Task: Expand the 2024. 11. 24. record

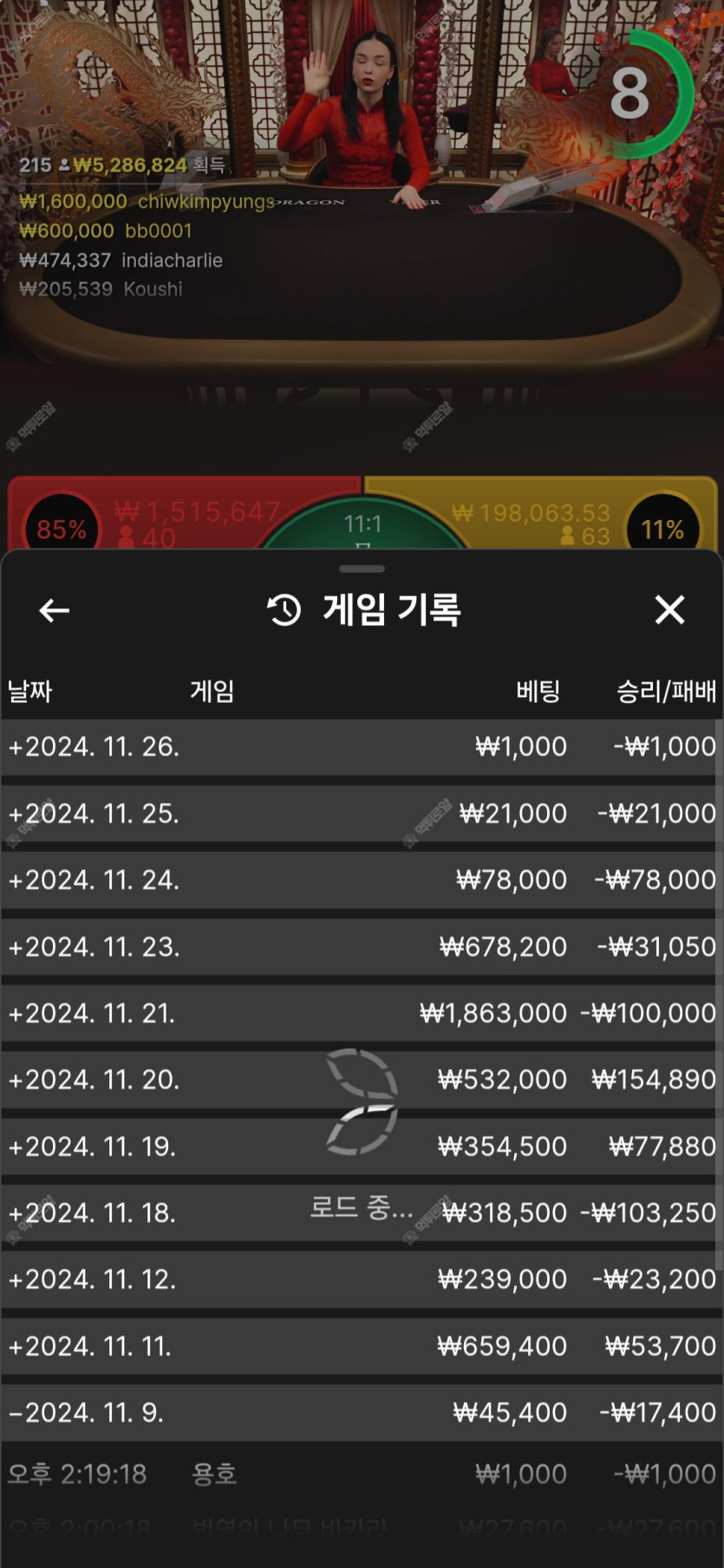Action: click(94, 880)
